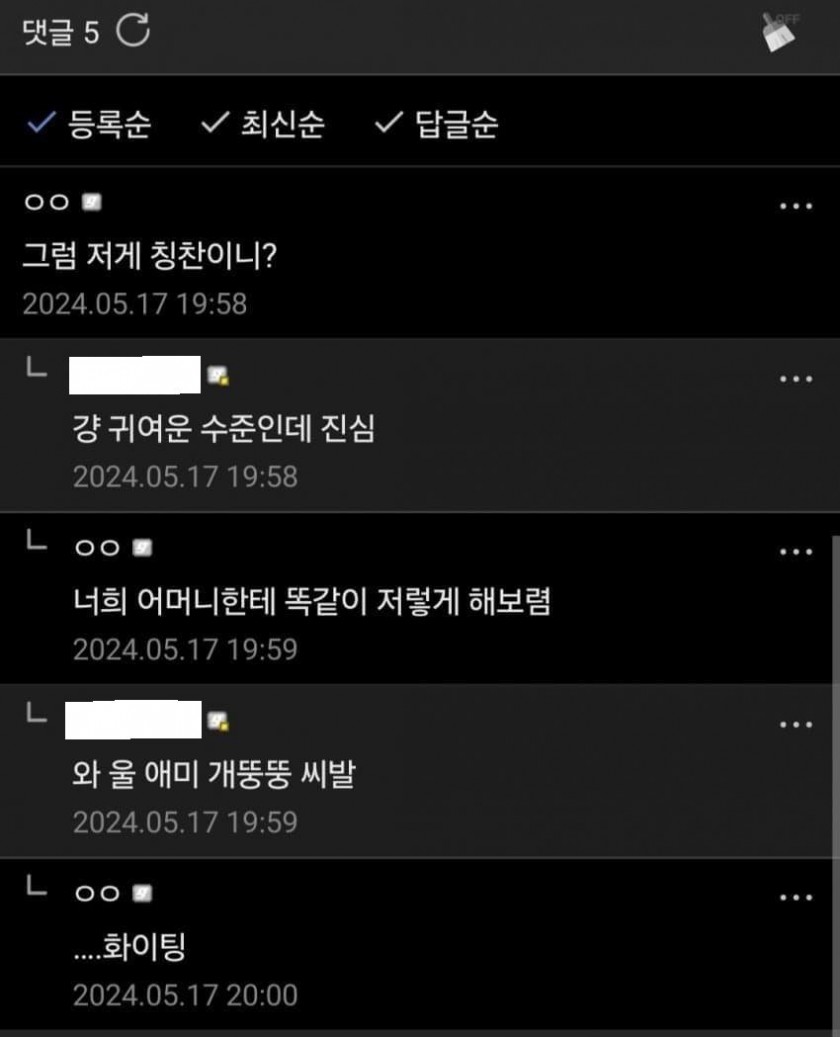Open options for comment 그럼 저게 칭찬이니?
The image size is (840, 1037).
pos(795,206)
